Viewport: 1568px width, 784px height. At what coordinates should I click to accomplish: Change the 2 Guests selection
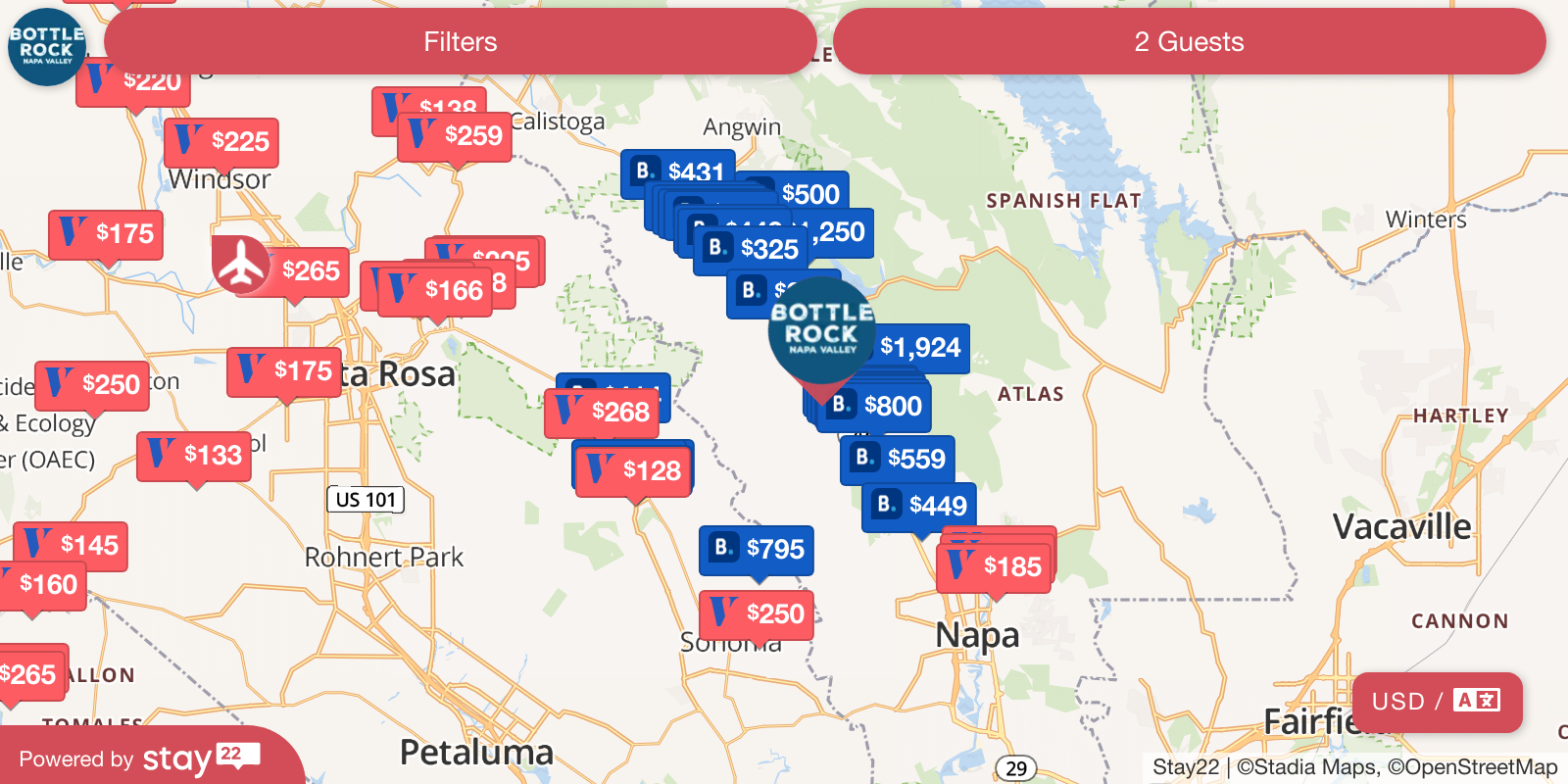1189,42
